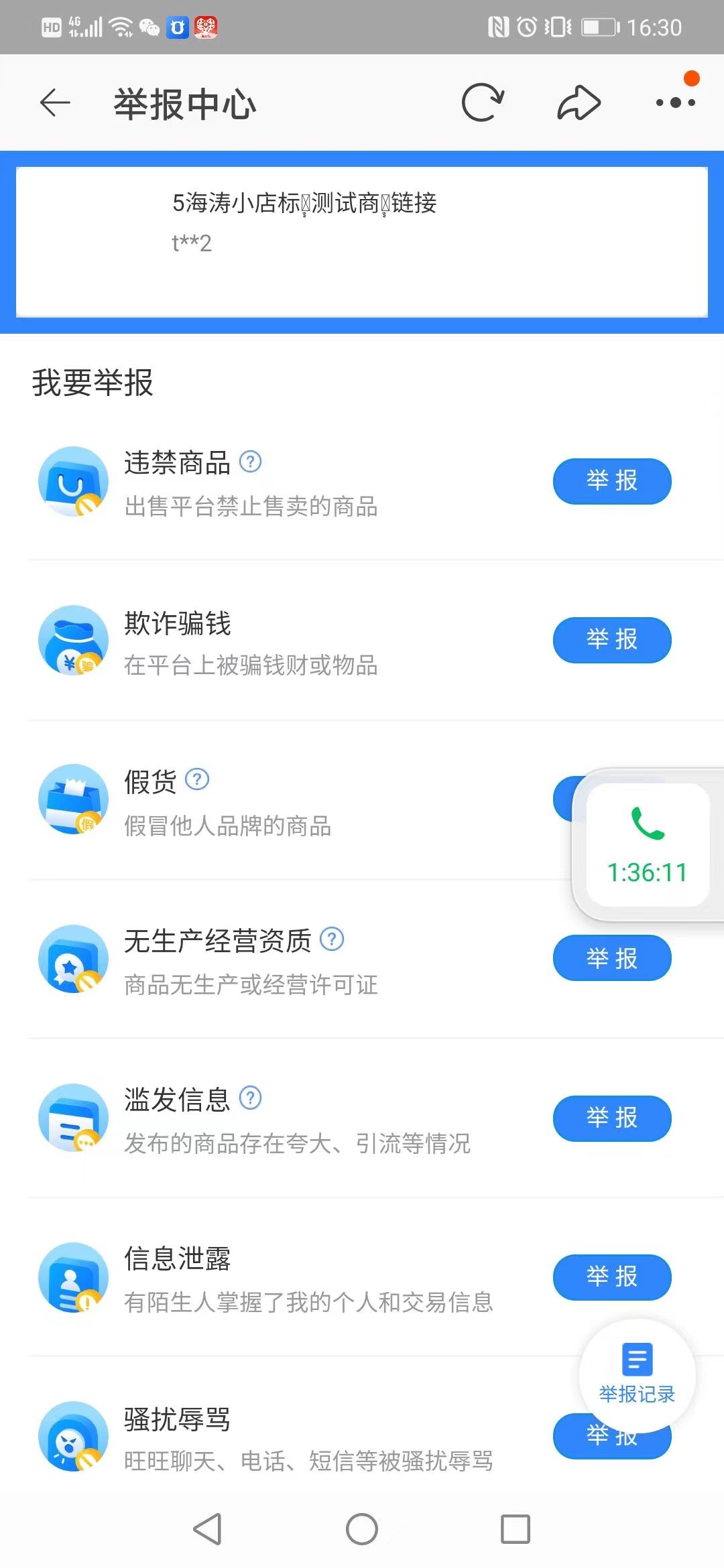Select the 违禁商品 shopping bag icon

(73, 481)
